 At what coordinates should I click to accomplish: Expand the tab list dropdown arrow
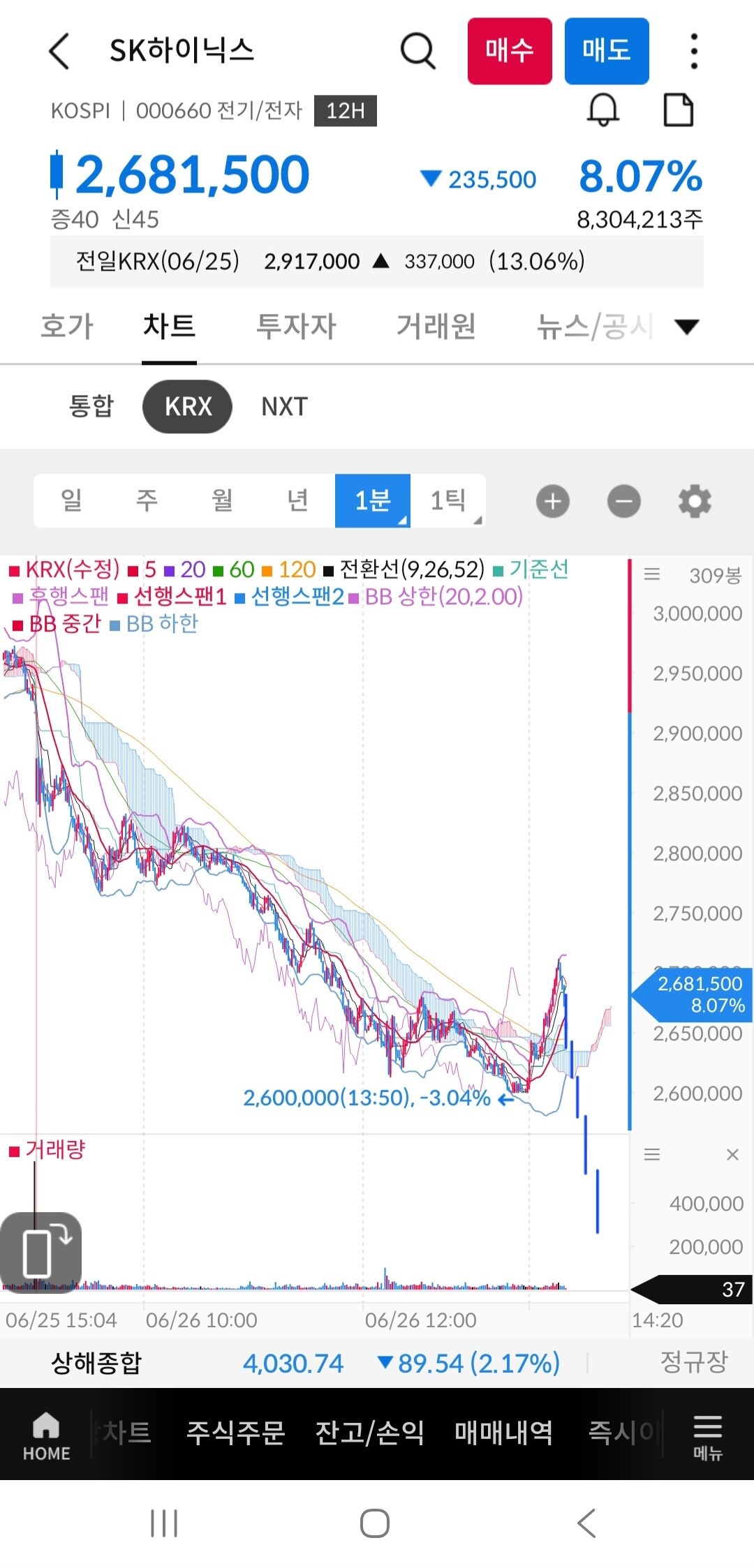[687, 327]
